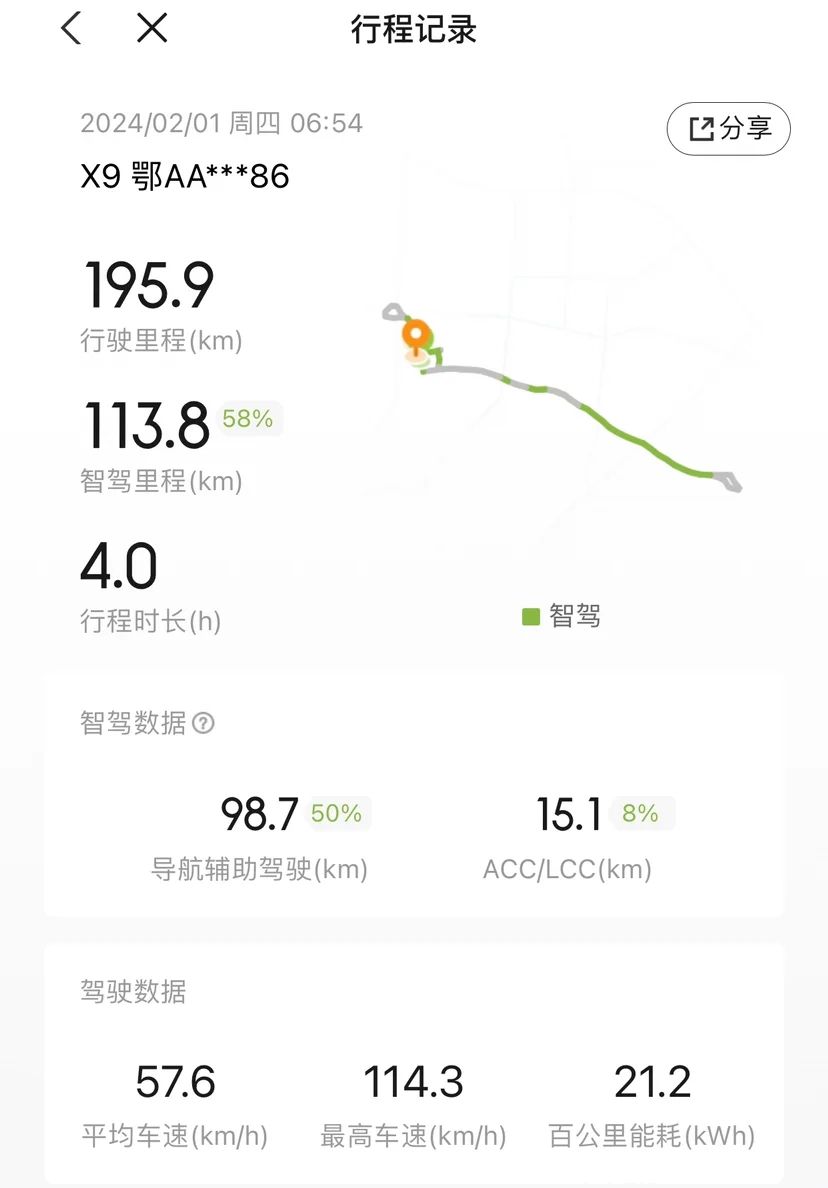This screenshot has height=1188, width=828.
Task: Close the trip record page
Action: click(x=152, y=29)
